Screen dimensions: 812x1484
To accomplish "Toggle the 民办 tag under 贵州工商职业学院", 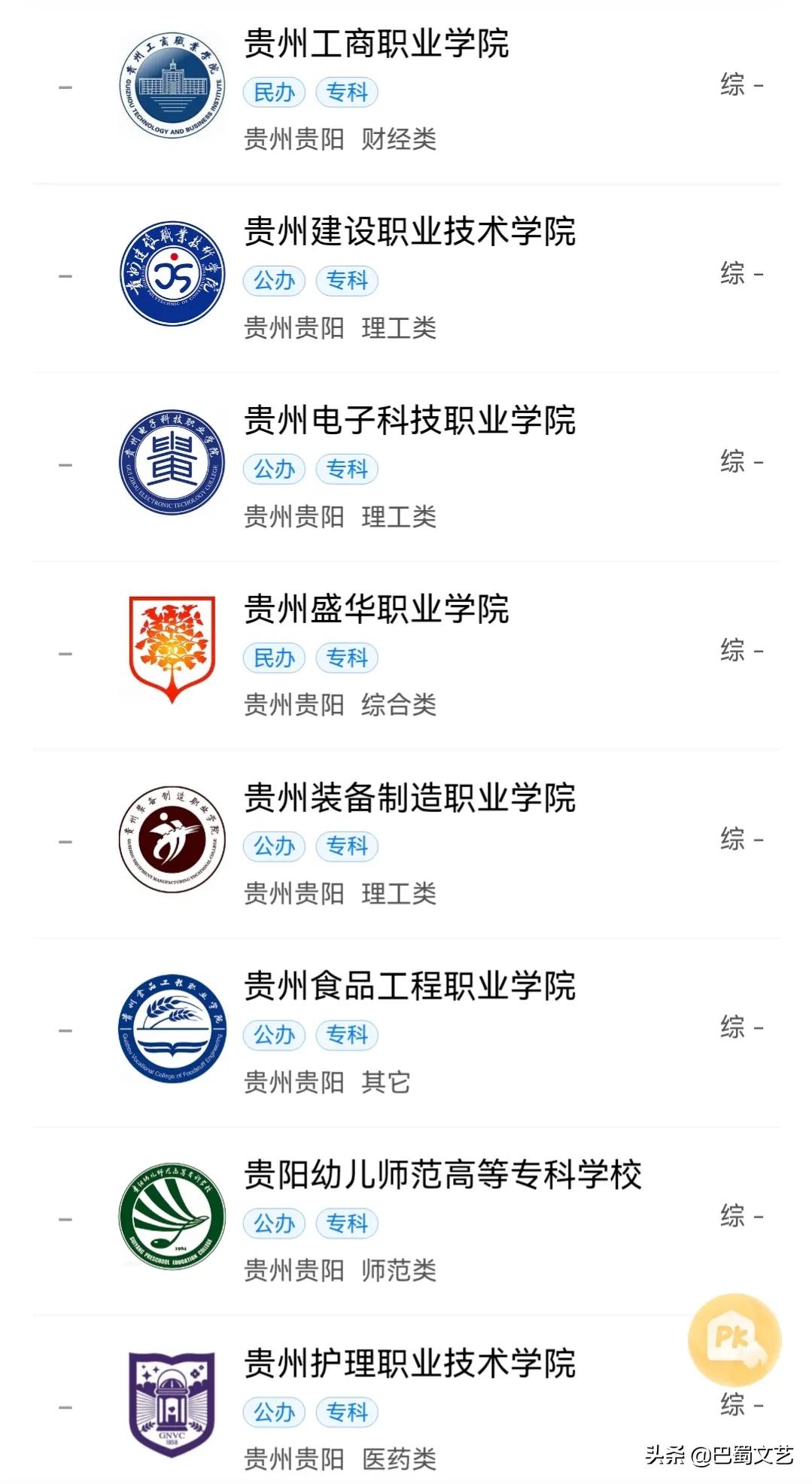I will (275, 93).
